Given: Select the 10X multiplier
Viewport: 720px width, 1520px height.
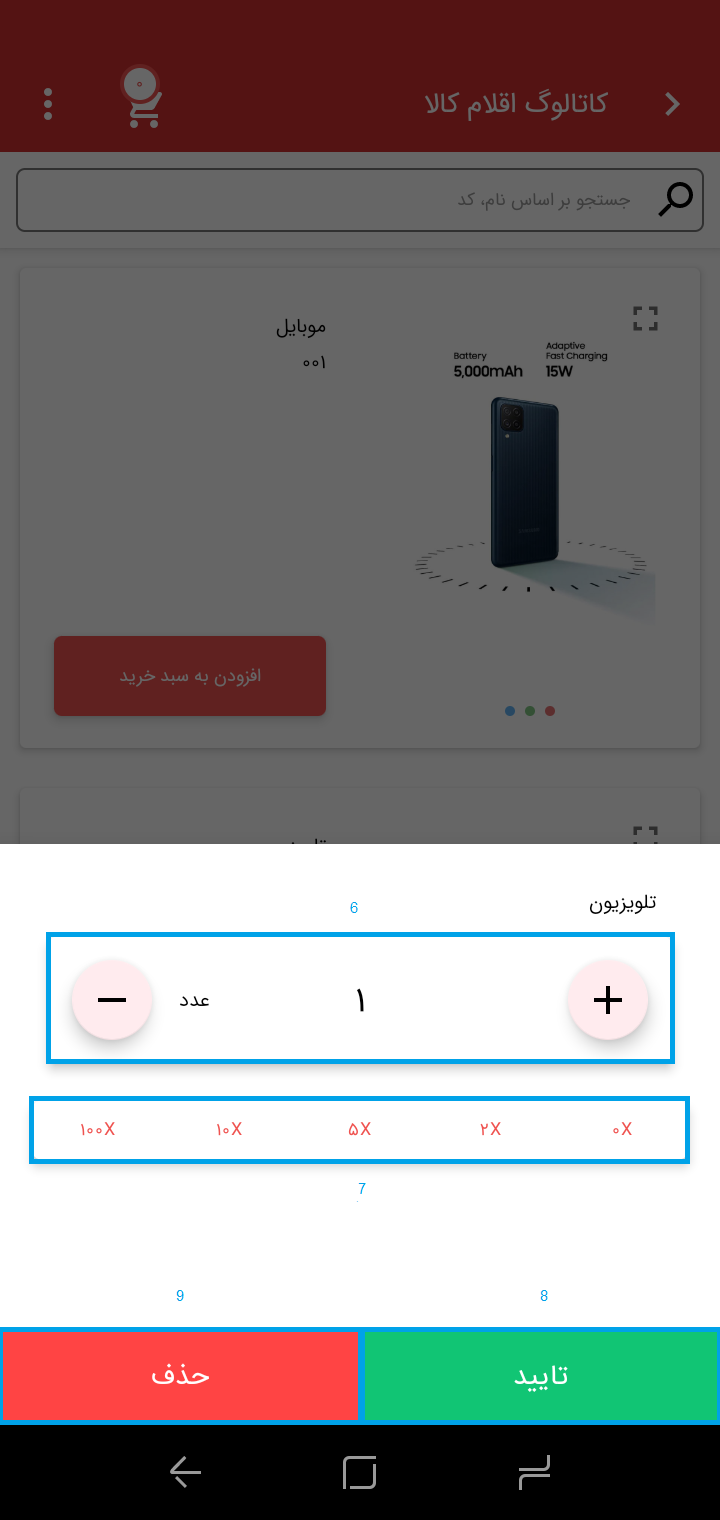Looking at the screenshot, I should click(x=229, y=1129).
